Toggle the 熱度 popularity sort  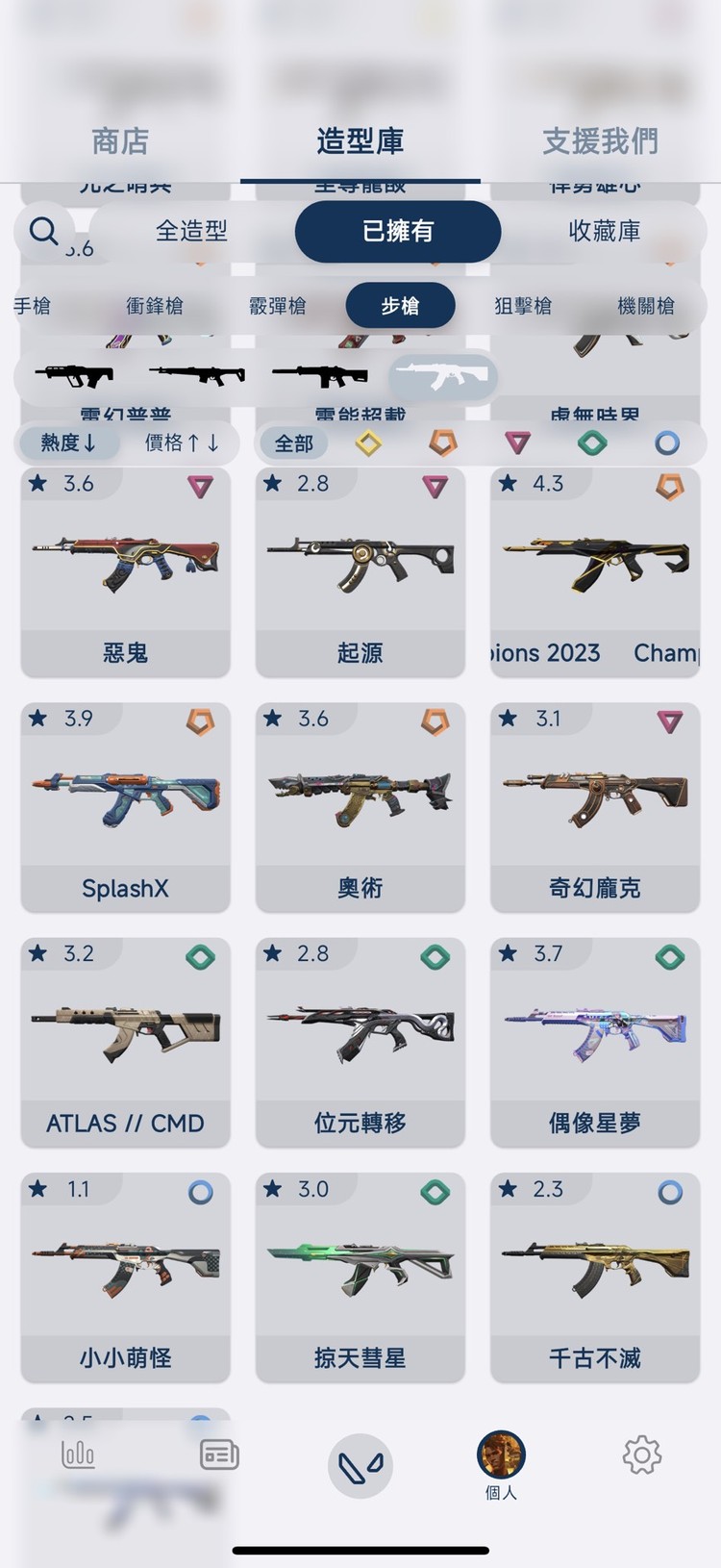(x=67, y=443)
